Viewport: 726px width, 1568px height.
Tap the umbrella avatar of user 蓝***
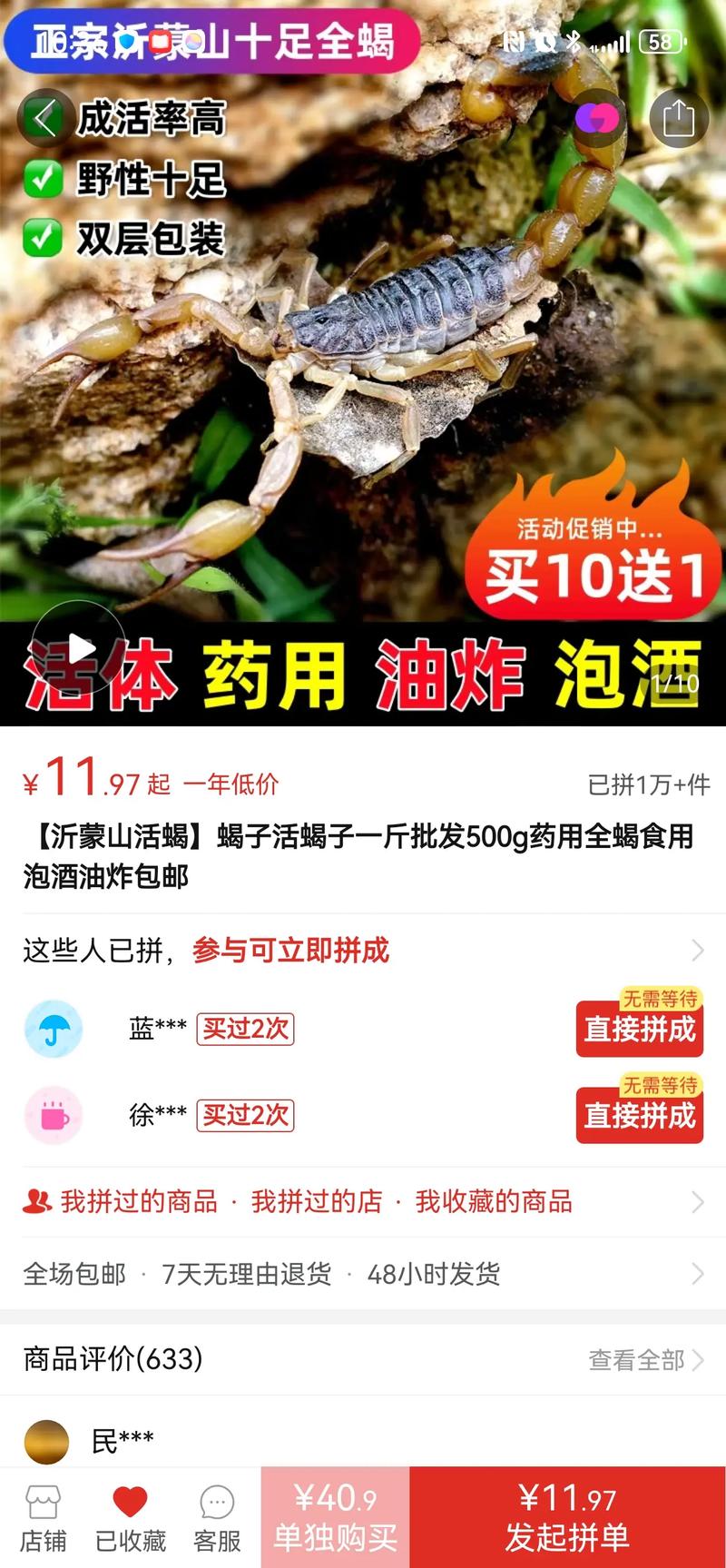(x=54, y=1029)
